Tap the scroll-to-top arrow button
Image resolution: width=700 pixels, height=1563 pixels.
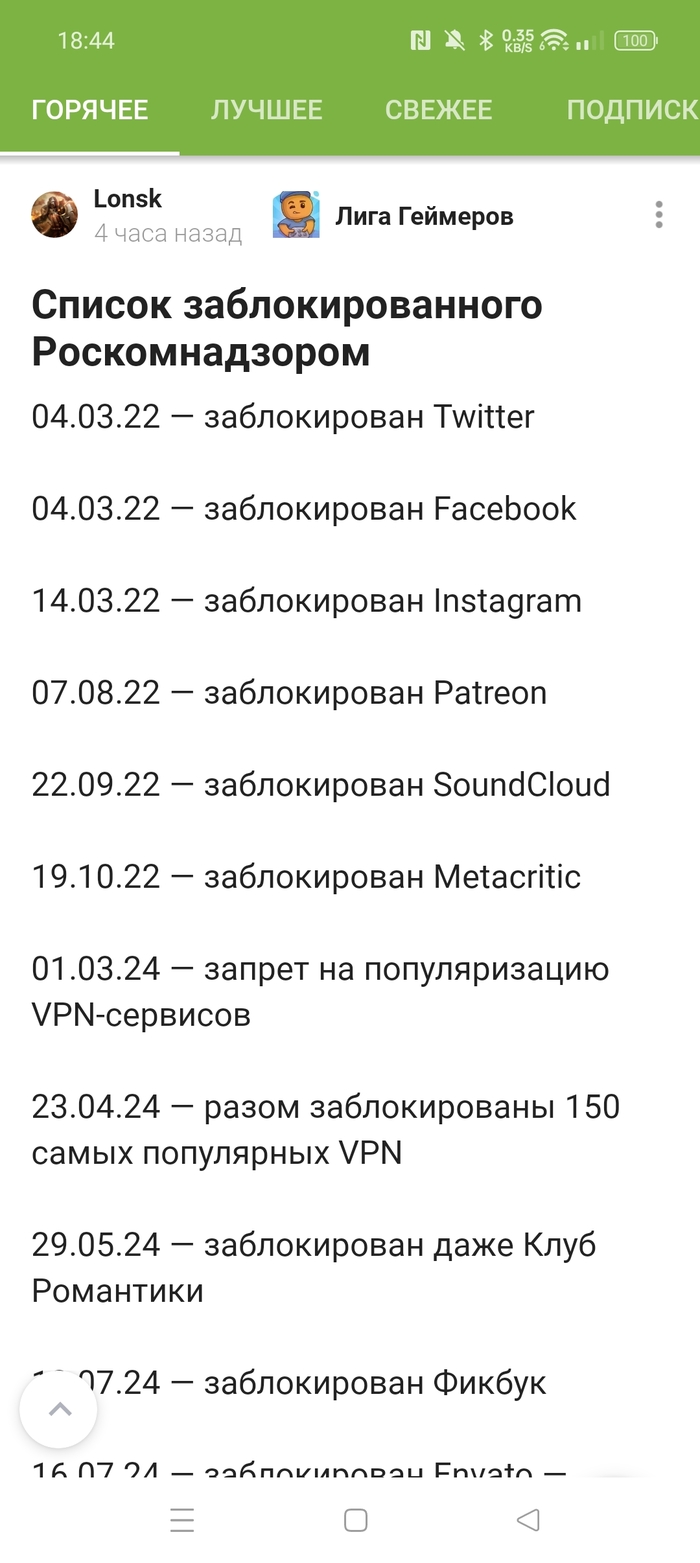[x=59, y=1410]
